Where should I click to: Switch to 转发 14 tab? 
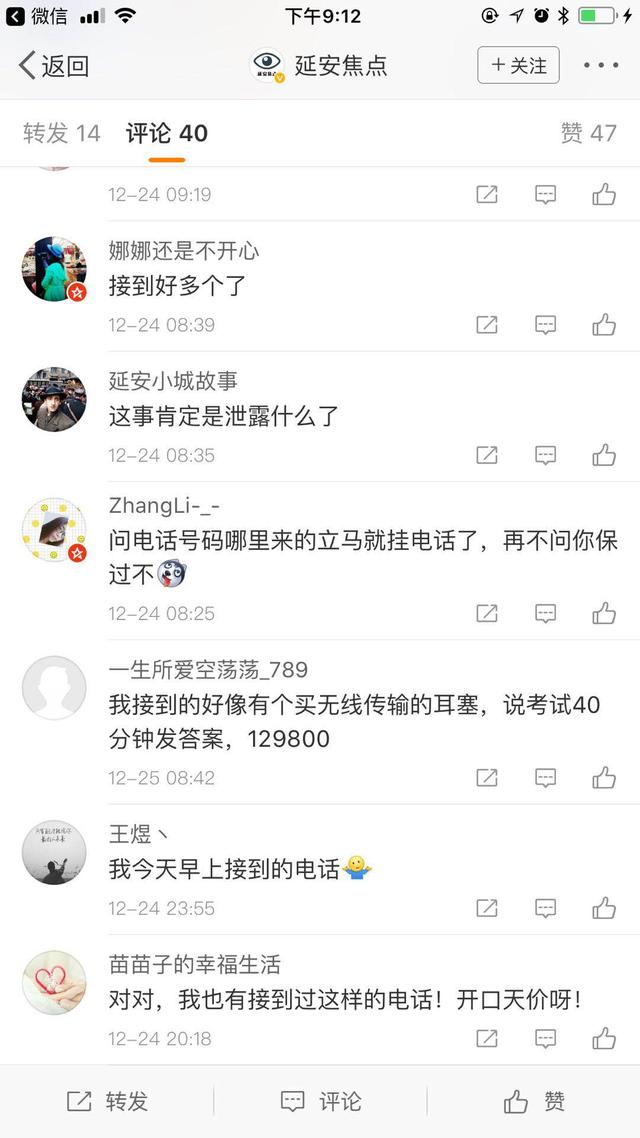pos(62,133)
